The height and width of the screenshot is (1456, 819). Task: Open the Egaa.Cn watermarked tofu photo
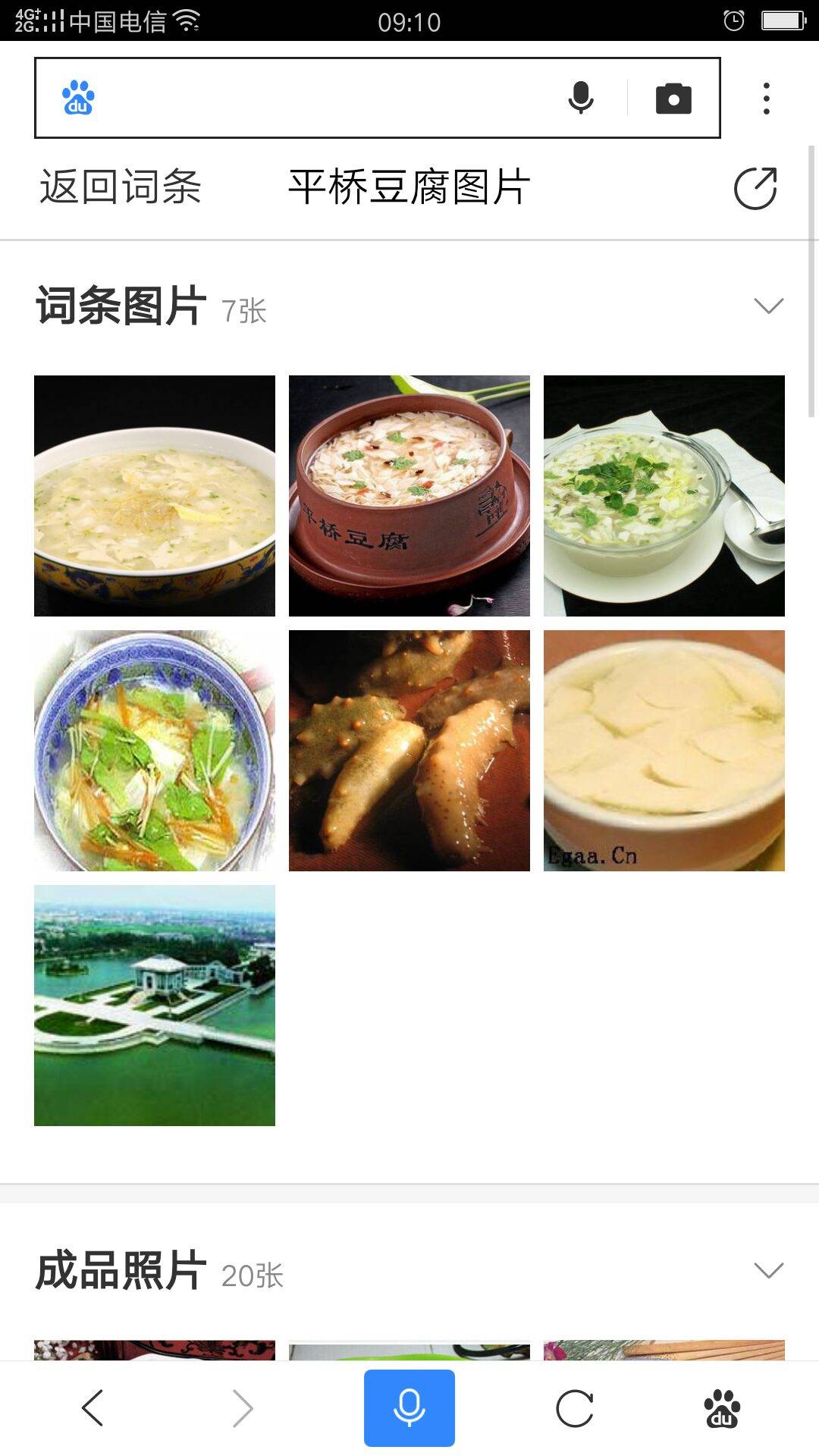coord(664,751)
